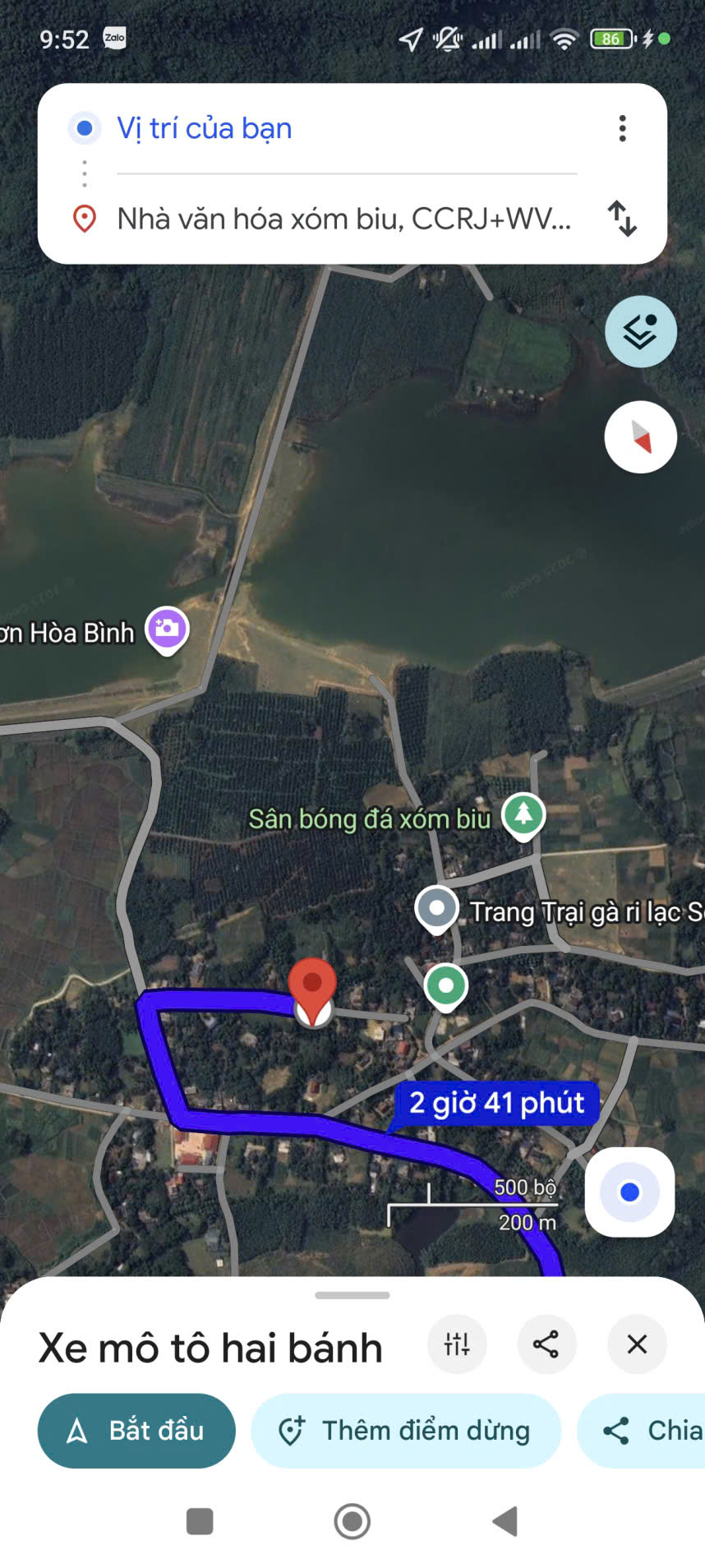Image resolution: width=705 pixels, height=1568 pixels.
Task: Open the map layers selector
Action: [640, 332]
